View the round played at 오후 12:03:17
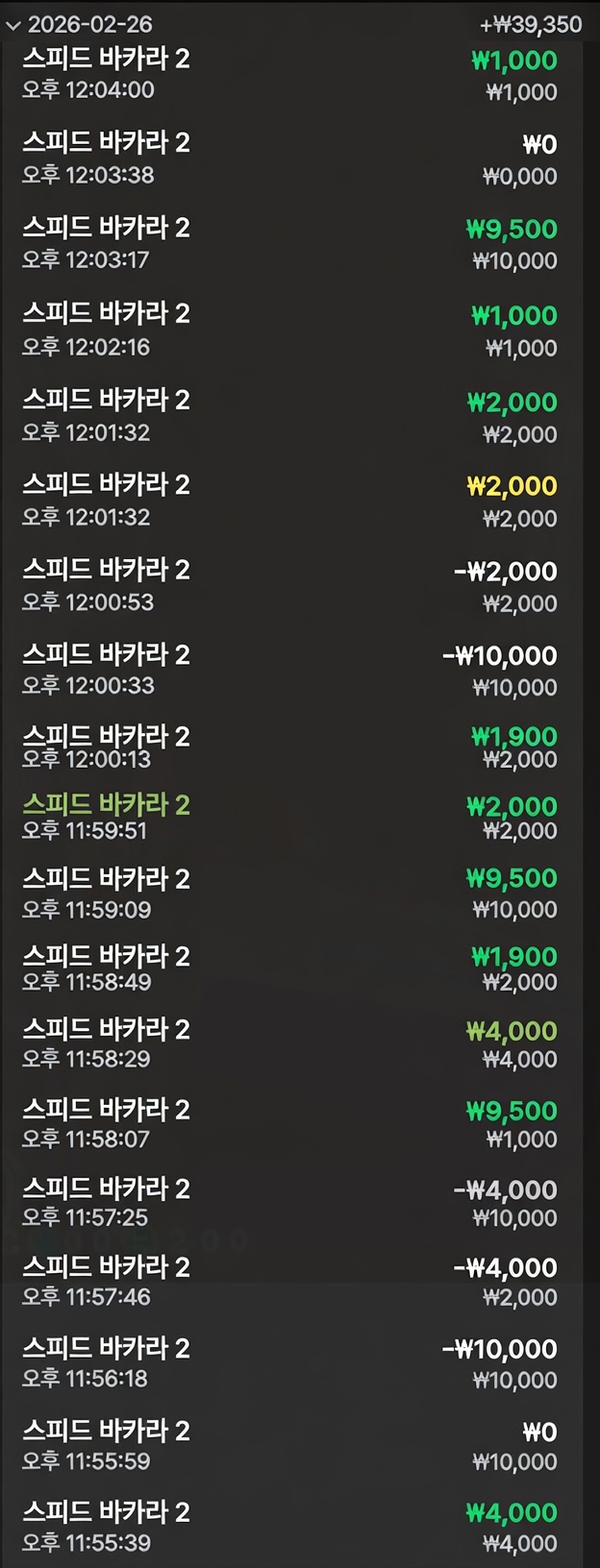Screen dimensions: 600x1568 point(288,243)
